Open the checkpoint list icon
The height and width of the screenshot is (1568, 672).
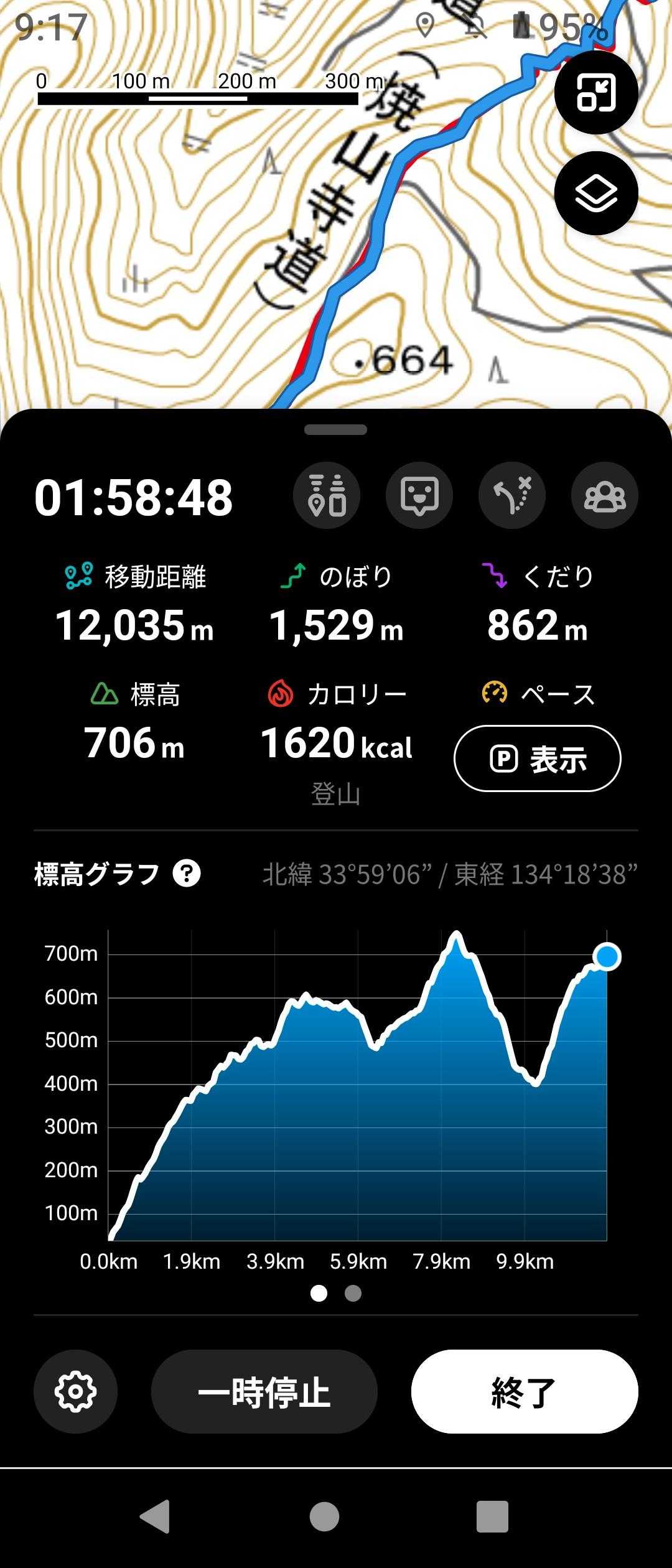click(327, 495)
